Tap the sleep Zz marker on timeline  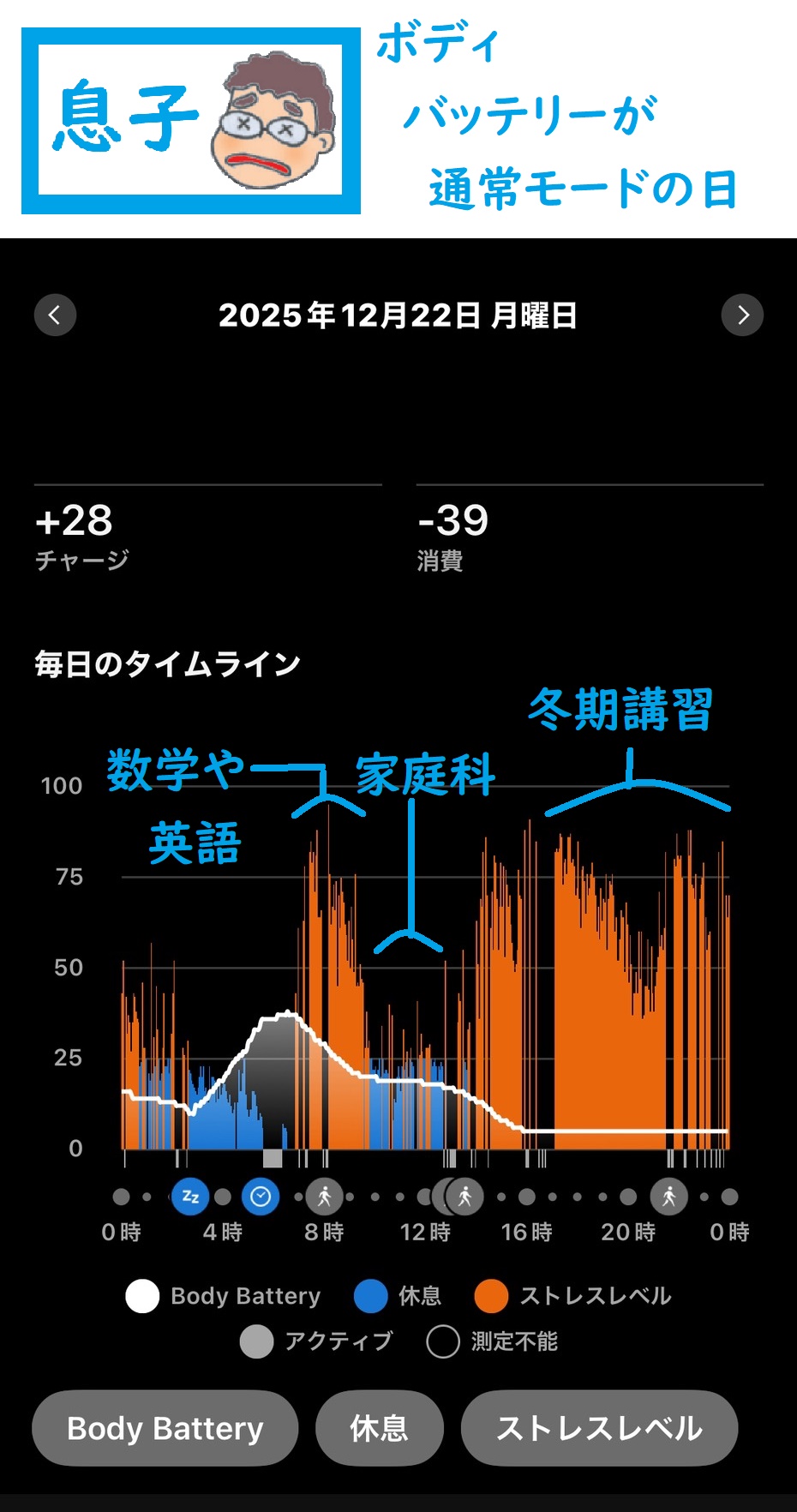tap(190, 1196)
